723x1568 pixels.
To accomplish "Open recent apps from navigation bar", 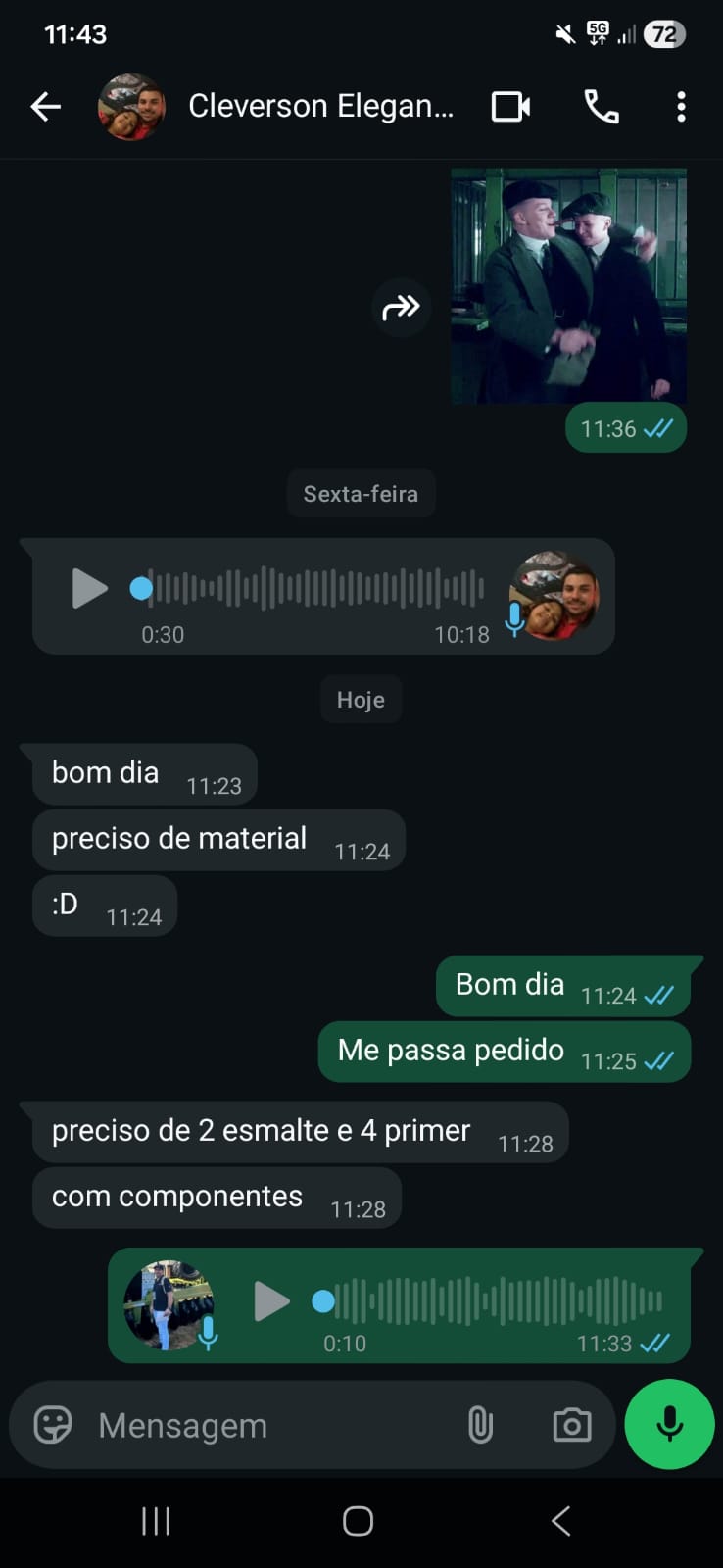I will [x=156, y=1521].
